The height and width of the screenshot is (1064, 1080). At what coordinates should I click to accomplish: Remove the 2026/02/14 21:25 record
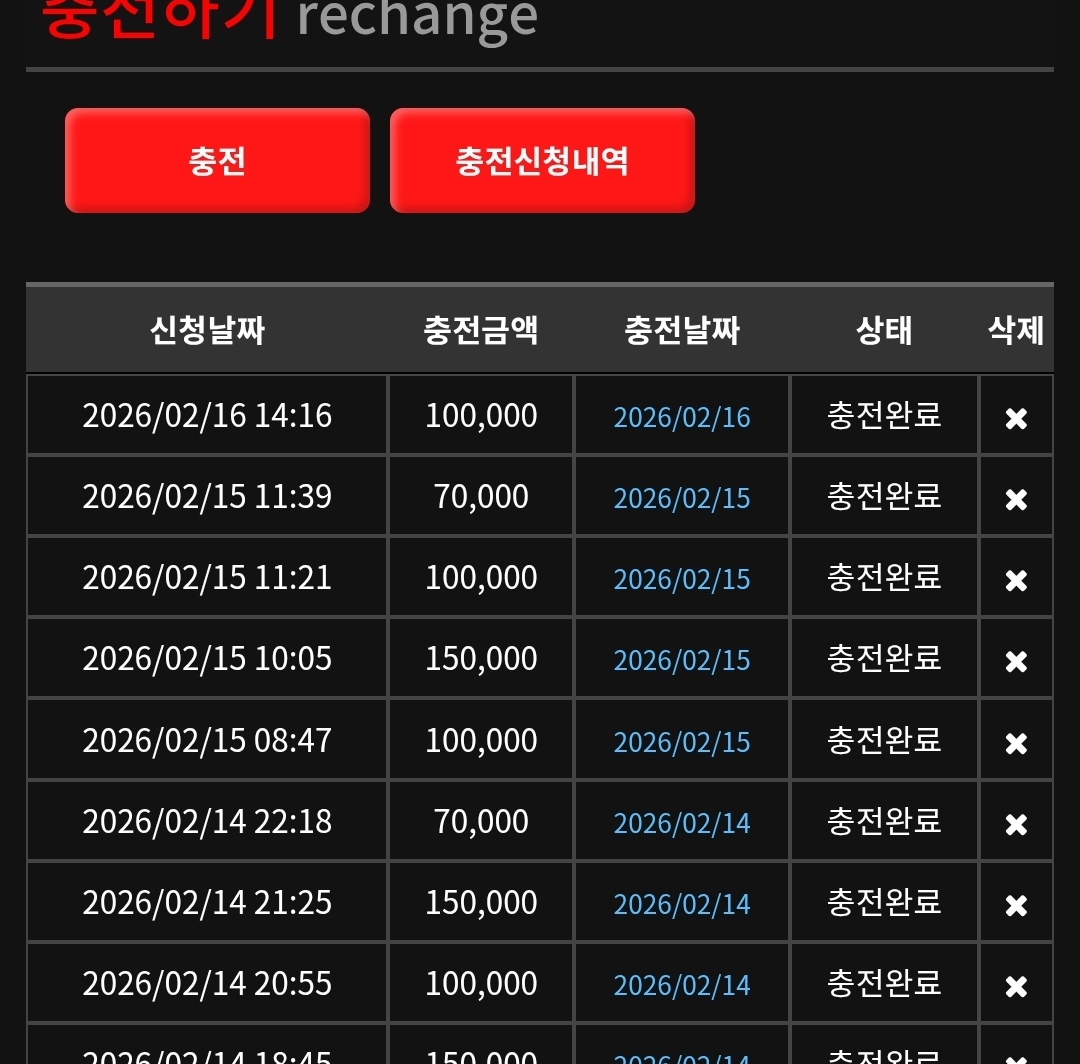[x=1016, y=905]
